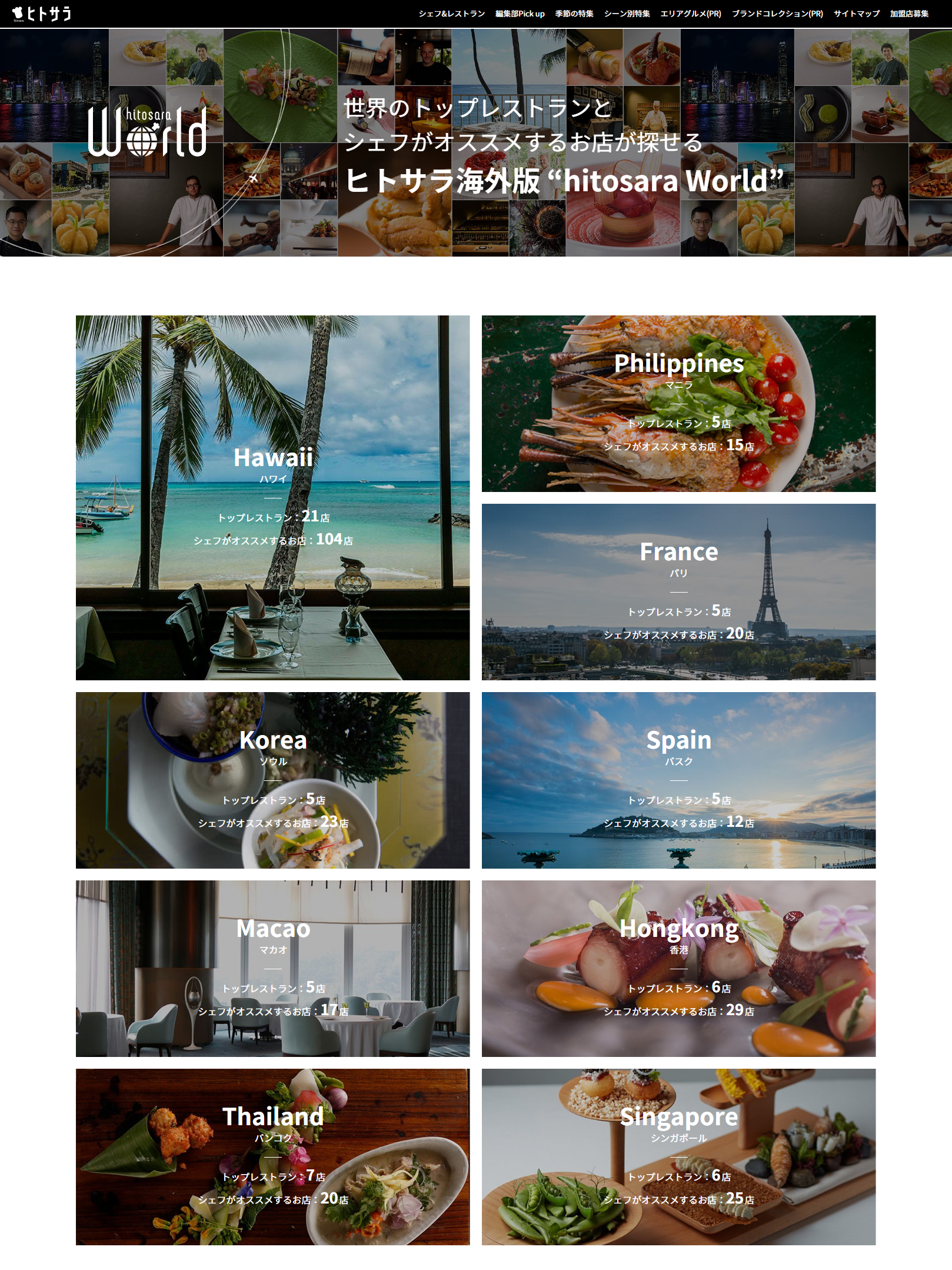
Task: Open the Hawaii restaurant card
Action: pyautogui.click(x=272, y=497)
